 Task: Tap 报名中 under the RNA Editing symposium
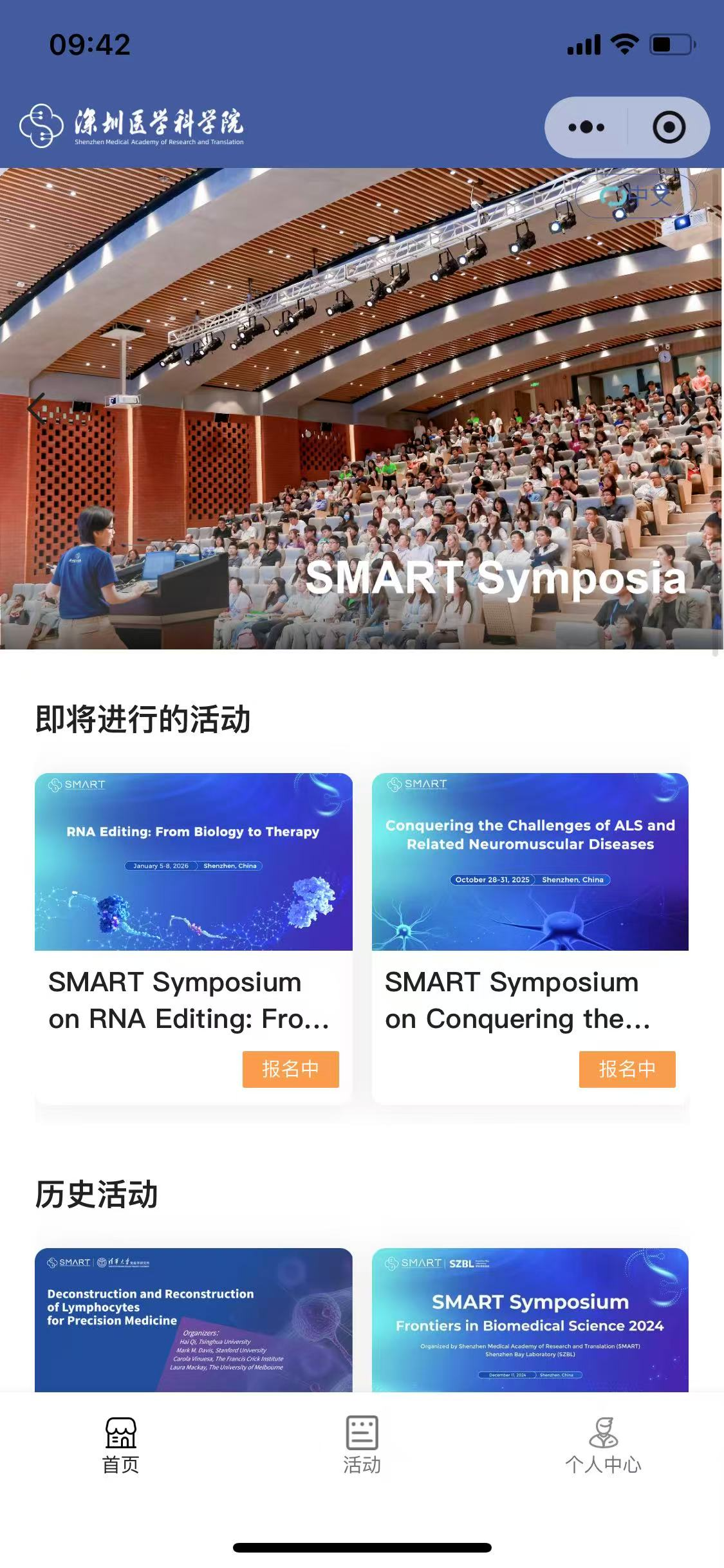pos(290,1069)
